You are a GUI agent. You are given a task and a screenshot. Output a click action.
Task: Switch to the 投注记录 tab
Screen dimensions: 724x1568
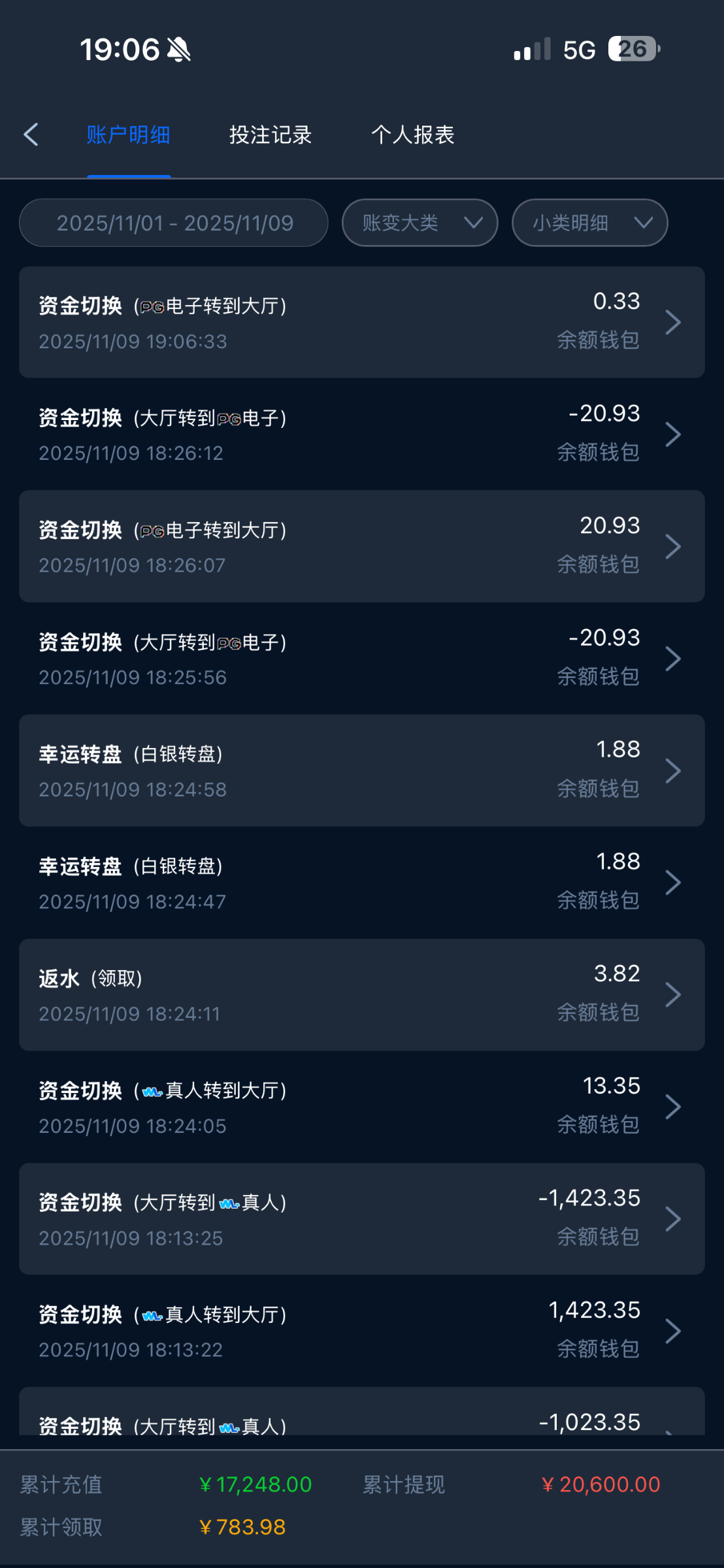pyautogui.click(x=271, y=135)
